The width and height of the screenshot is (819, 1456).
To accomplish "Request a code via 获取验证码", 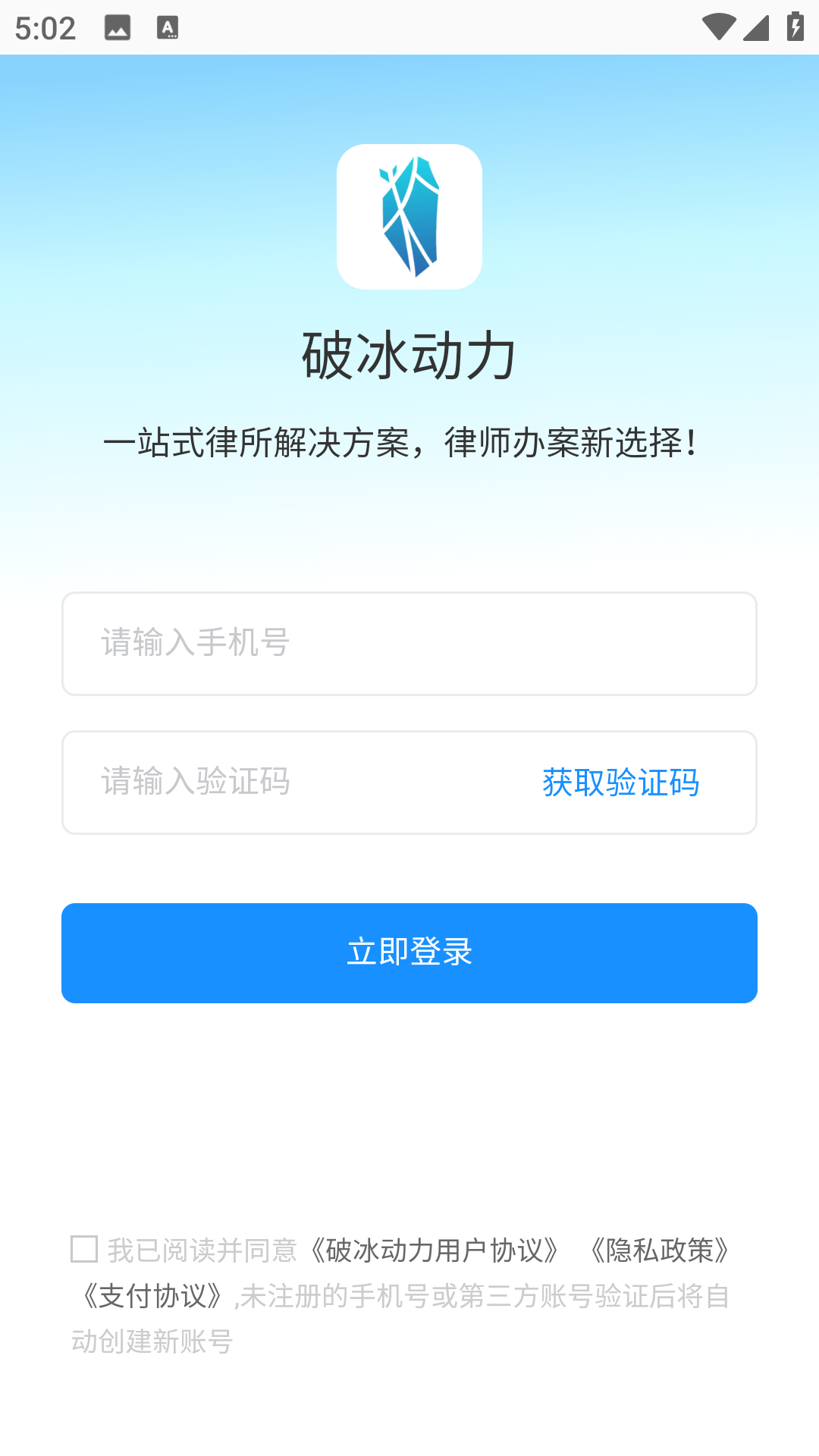I will (620, 783).
